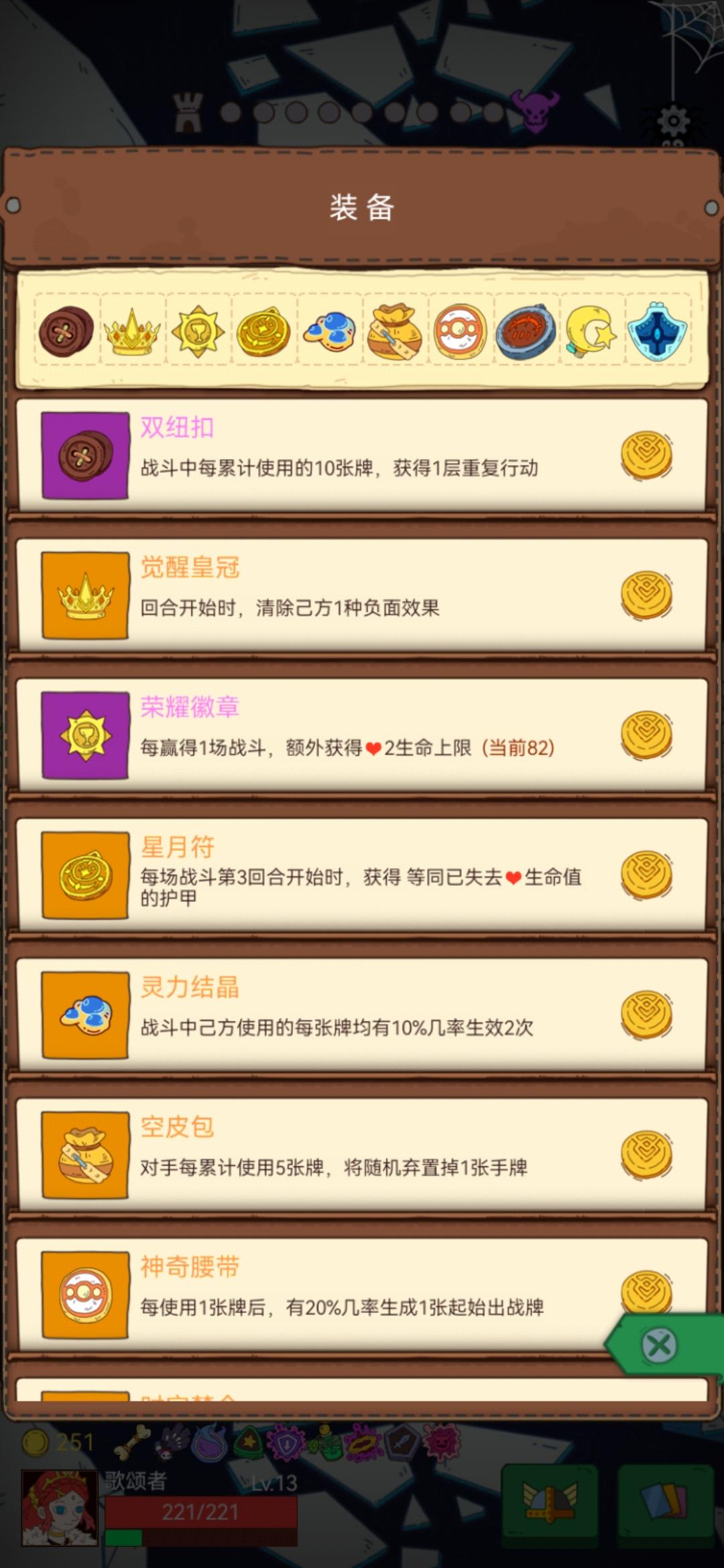Click the green potion buff icon

pyautogui.click(x=330, y=1446)
